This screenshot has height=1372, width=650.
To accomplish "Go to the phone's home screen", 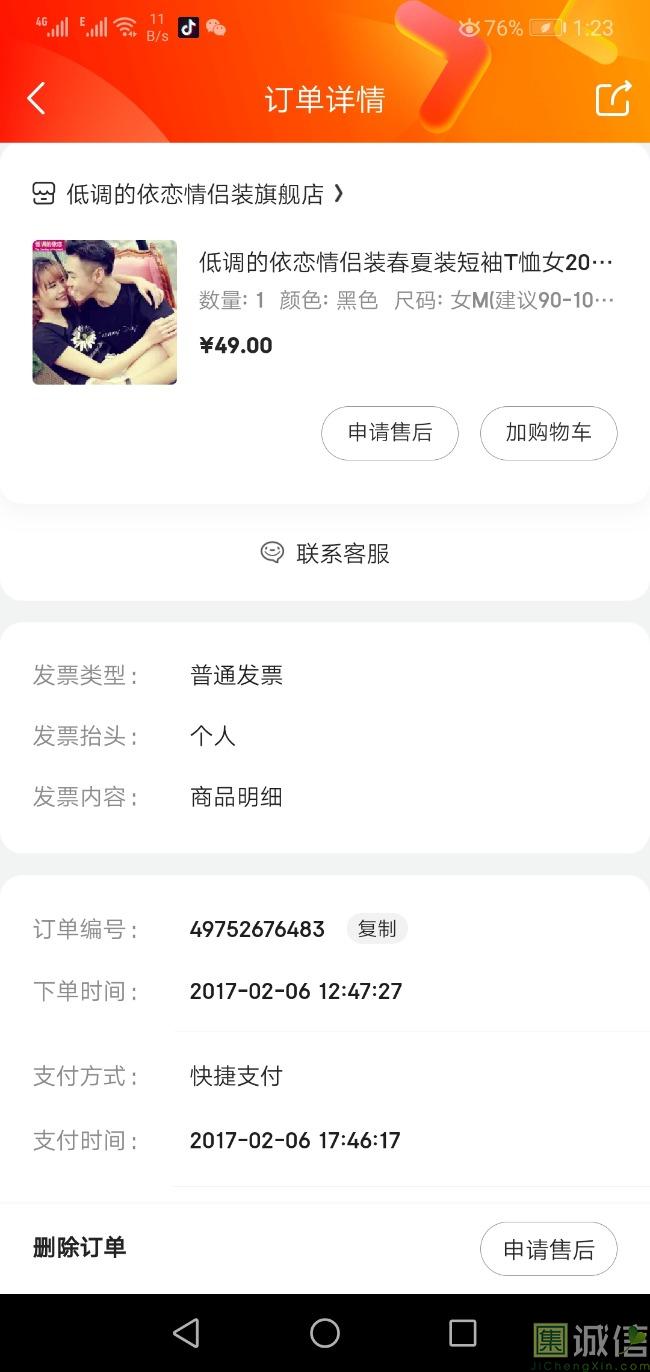I will pos(325,1333).
